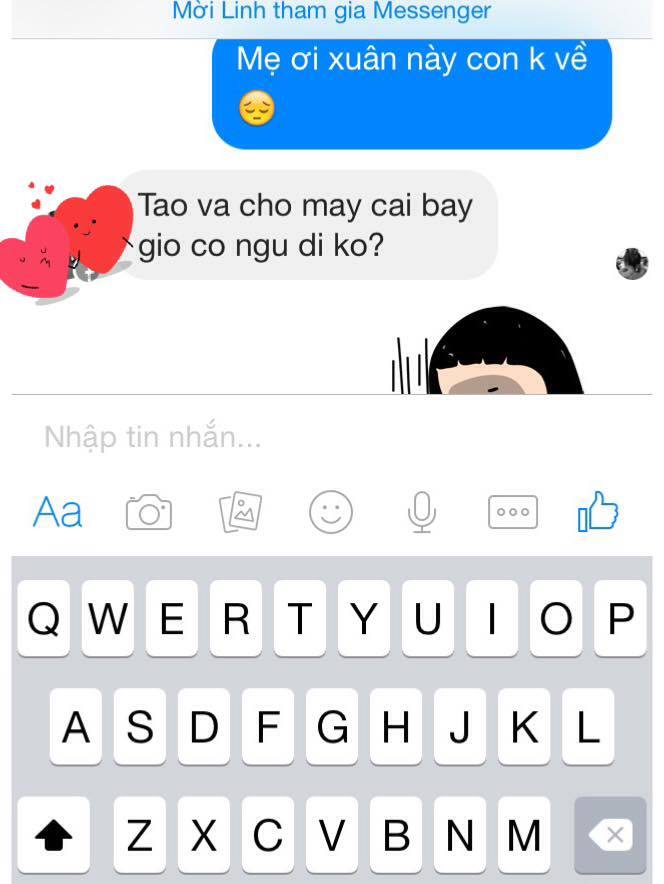Open the more options ellipsis menu
664x884 pixels.
click(x=513, y=512)
